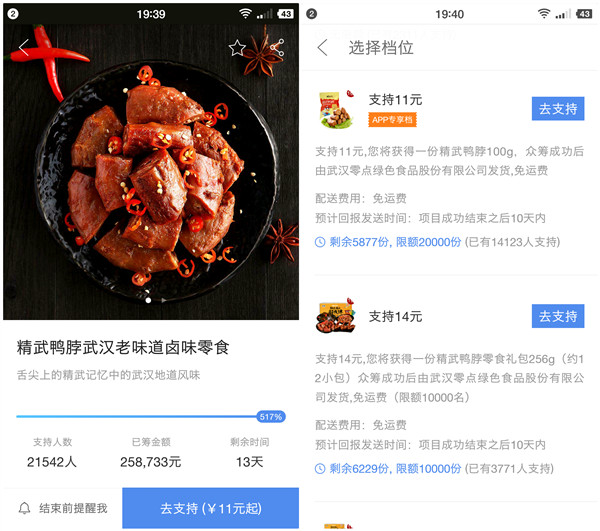Share this crowdfunding project

(x=277, y=47)
